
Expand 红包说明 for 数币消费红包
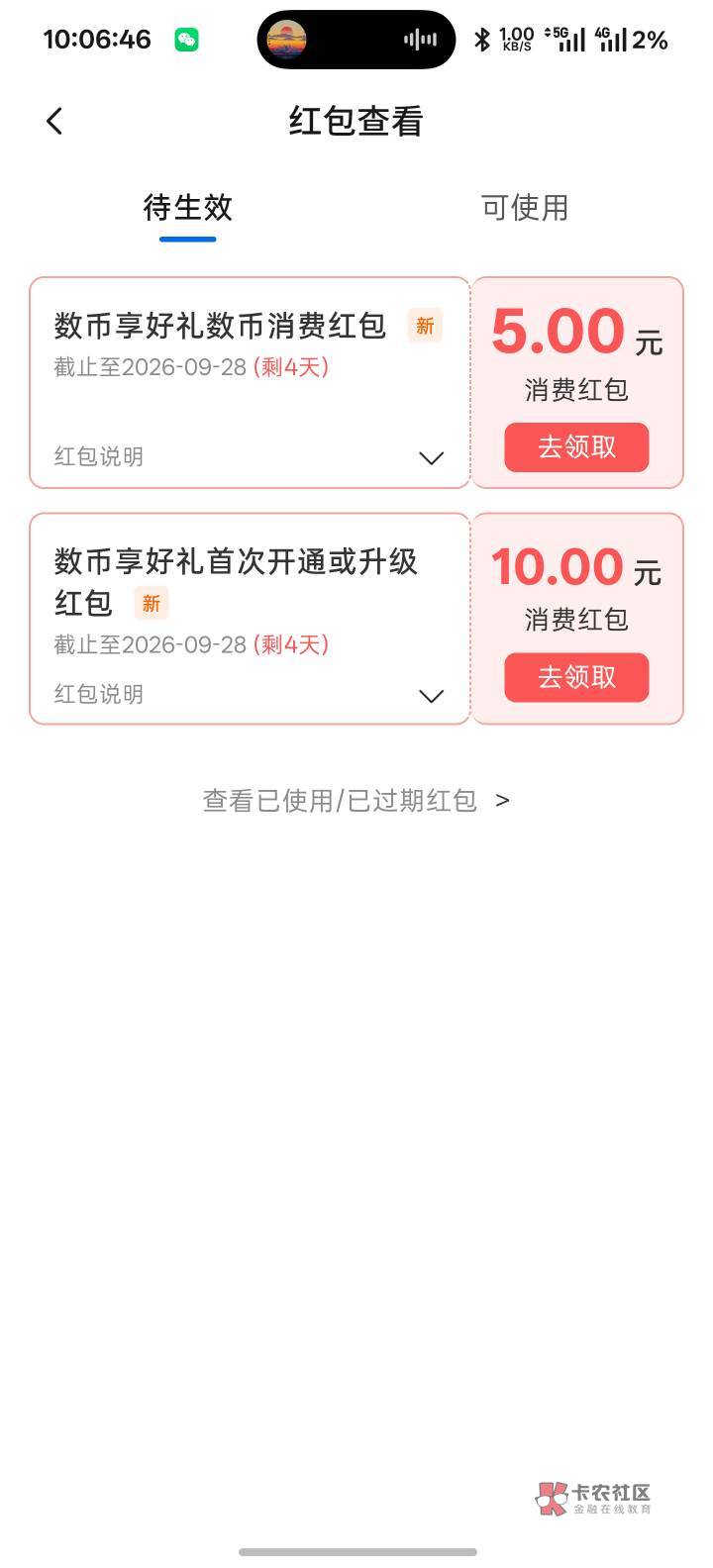(249, 457)
